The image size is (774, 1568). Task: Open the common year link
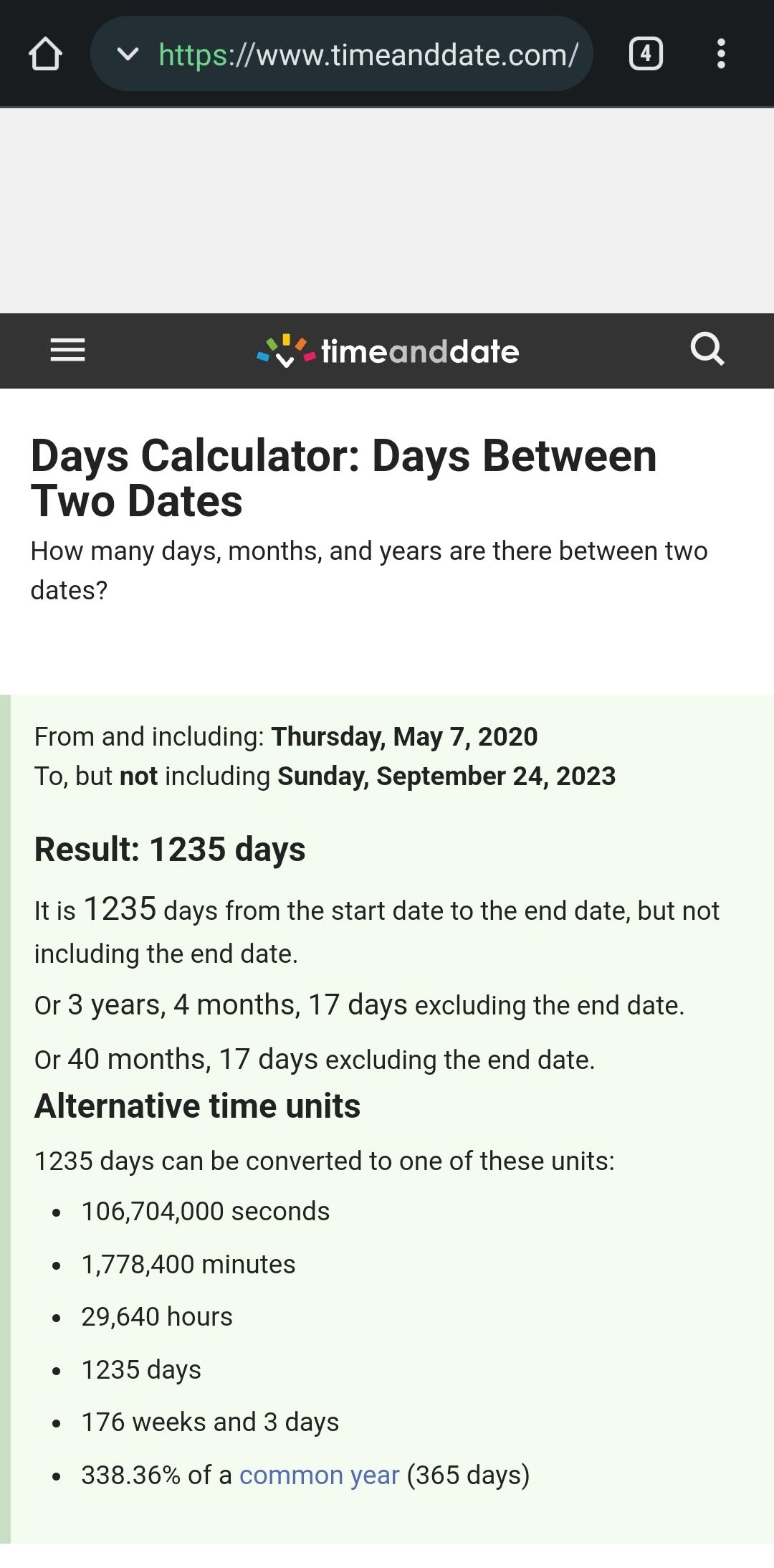(x=319, y=1475)
